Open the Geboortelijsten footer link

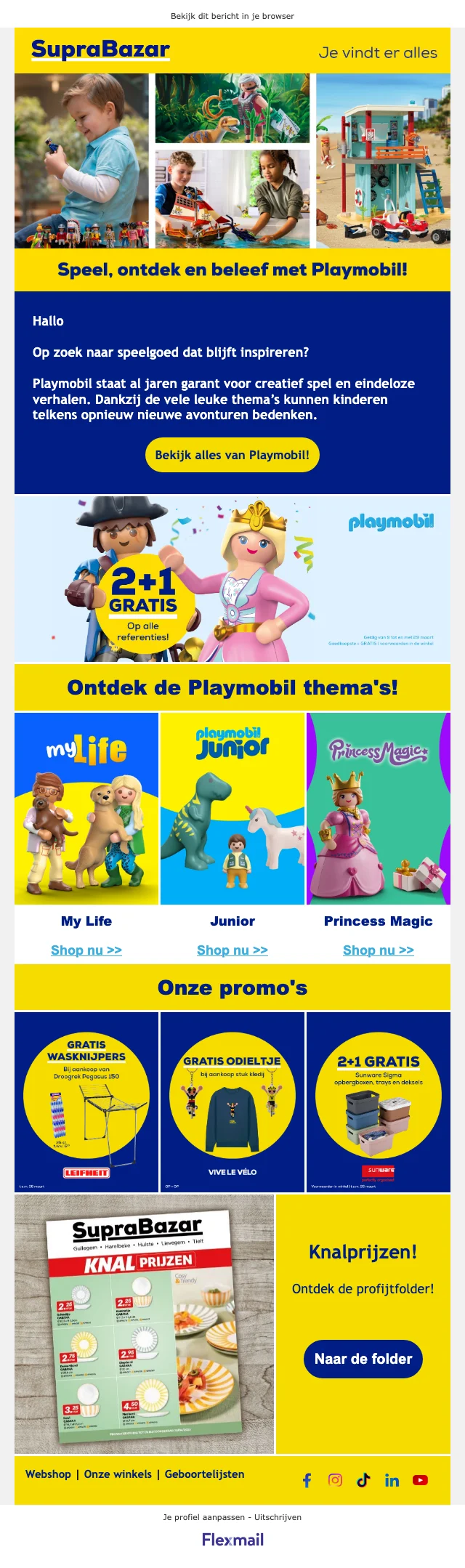click(x=204, y=1474)
